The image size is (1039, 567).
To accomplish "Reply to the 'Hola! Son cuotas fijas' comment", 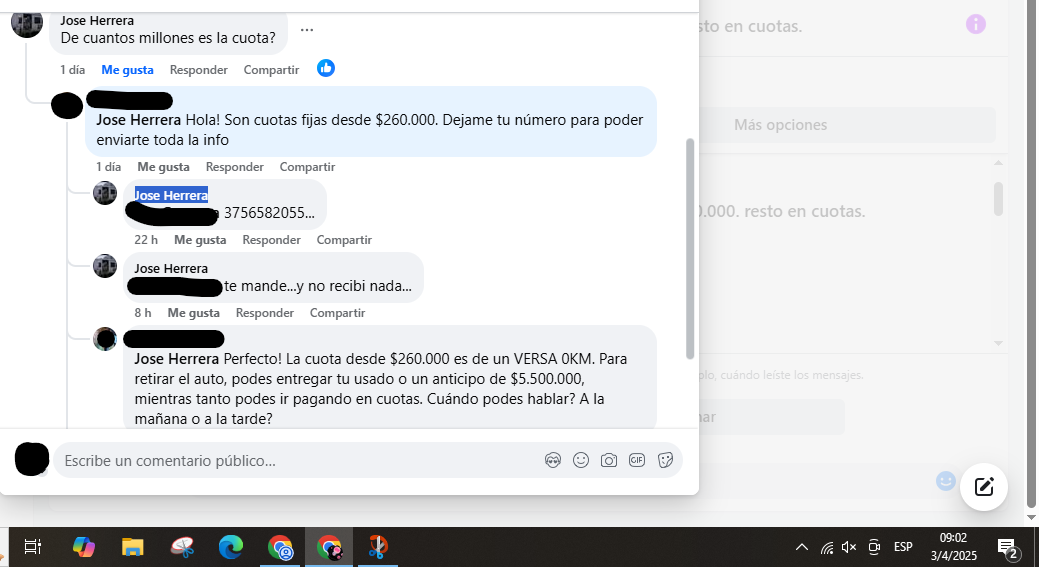I will pos(234,167).
